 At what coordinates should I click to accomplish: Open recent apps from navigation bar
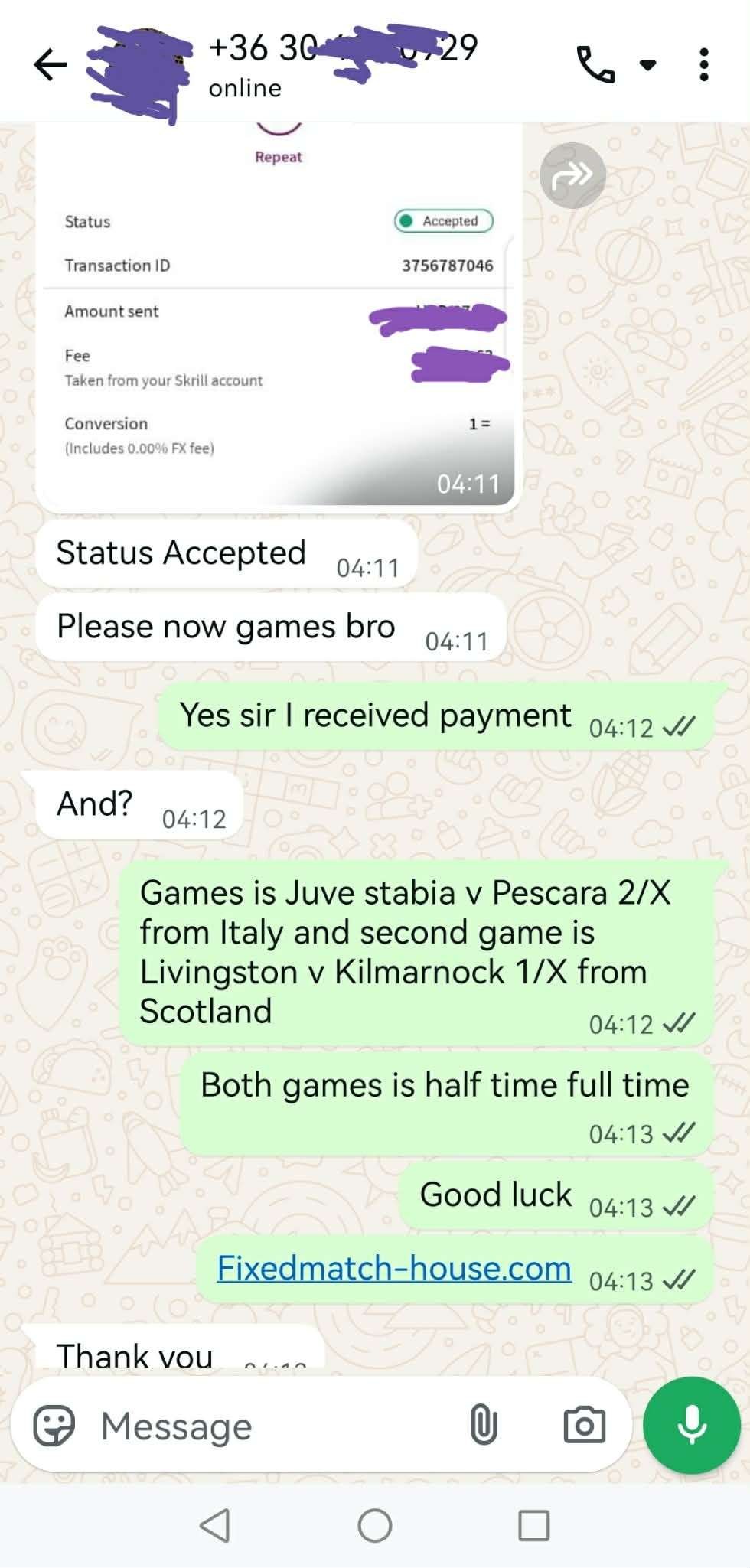coord(533,1525)
